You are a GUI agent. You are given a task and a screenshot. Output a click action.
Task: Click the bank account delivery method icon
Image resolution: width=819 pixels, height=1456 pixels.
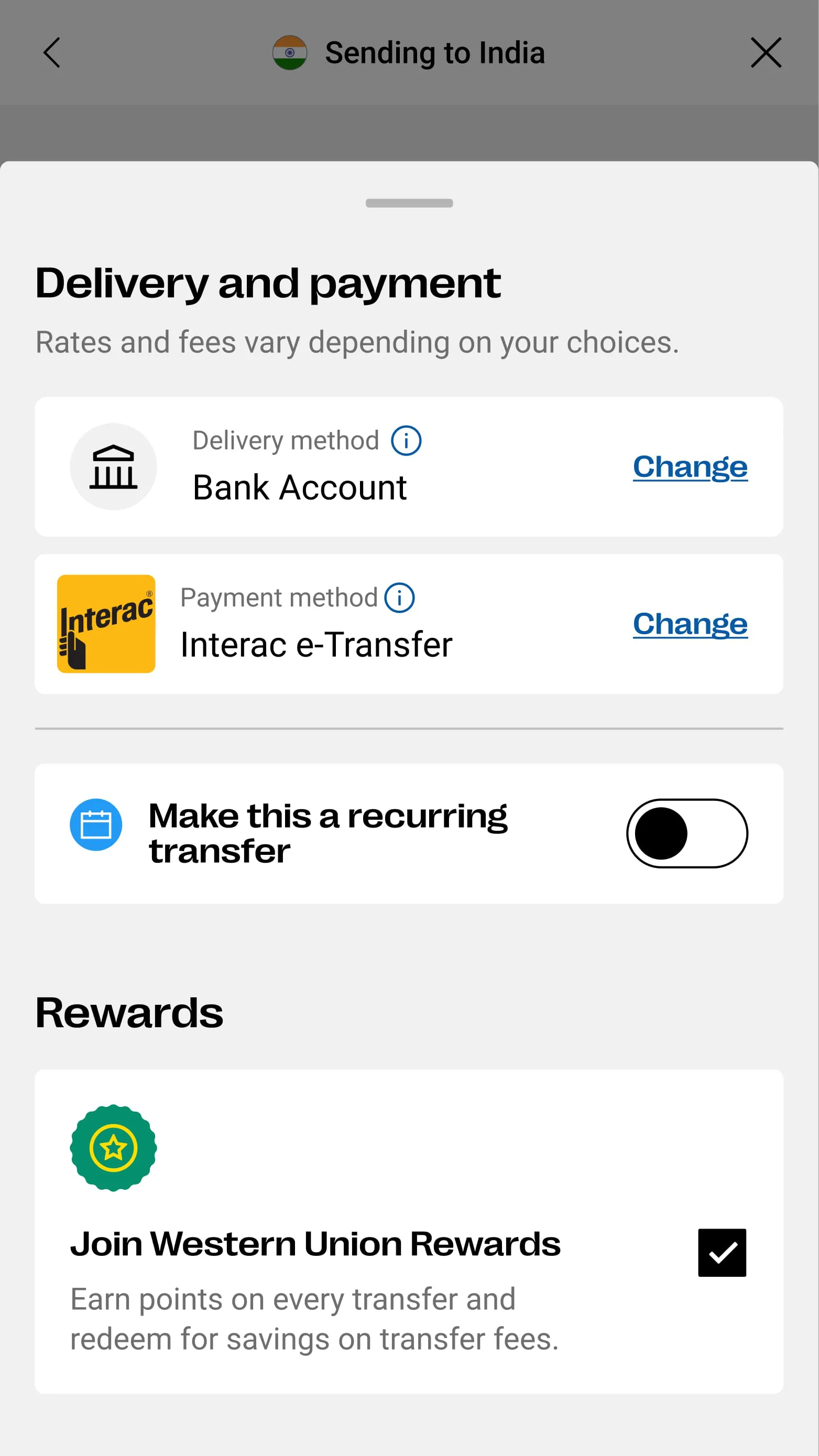pyautogui.click(x=113, y=467)
